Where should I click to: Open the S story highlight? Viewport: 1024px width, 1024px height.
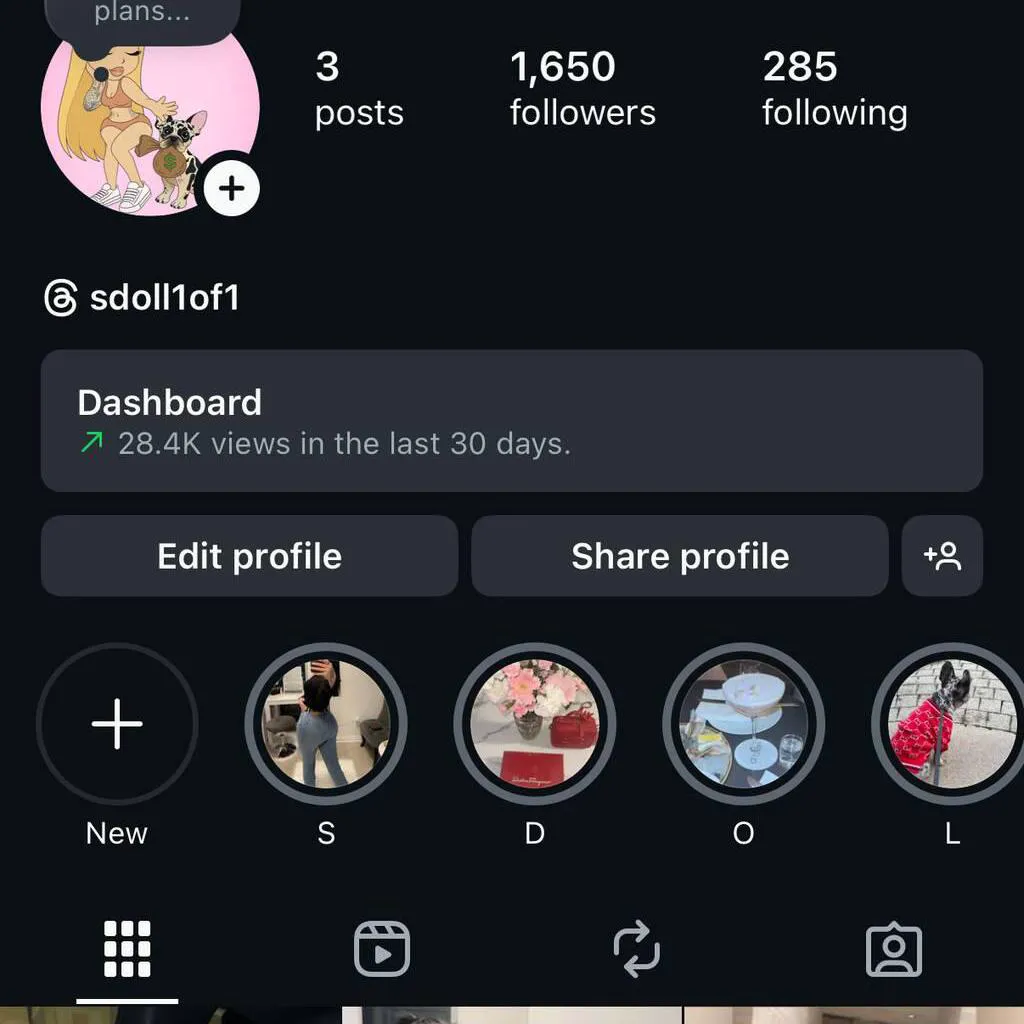pos(325,724)
